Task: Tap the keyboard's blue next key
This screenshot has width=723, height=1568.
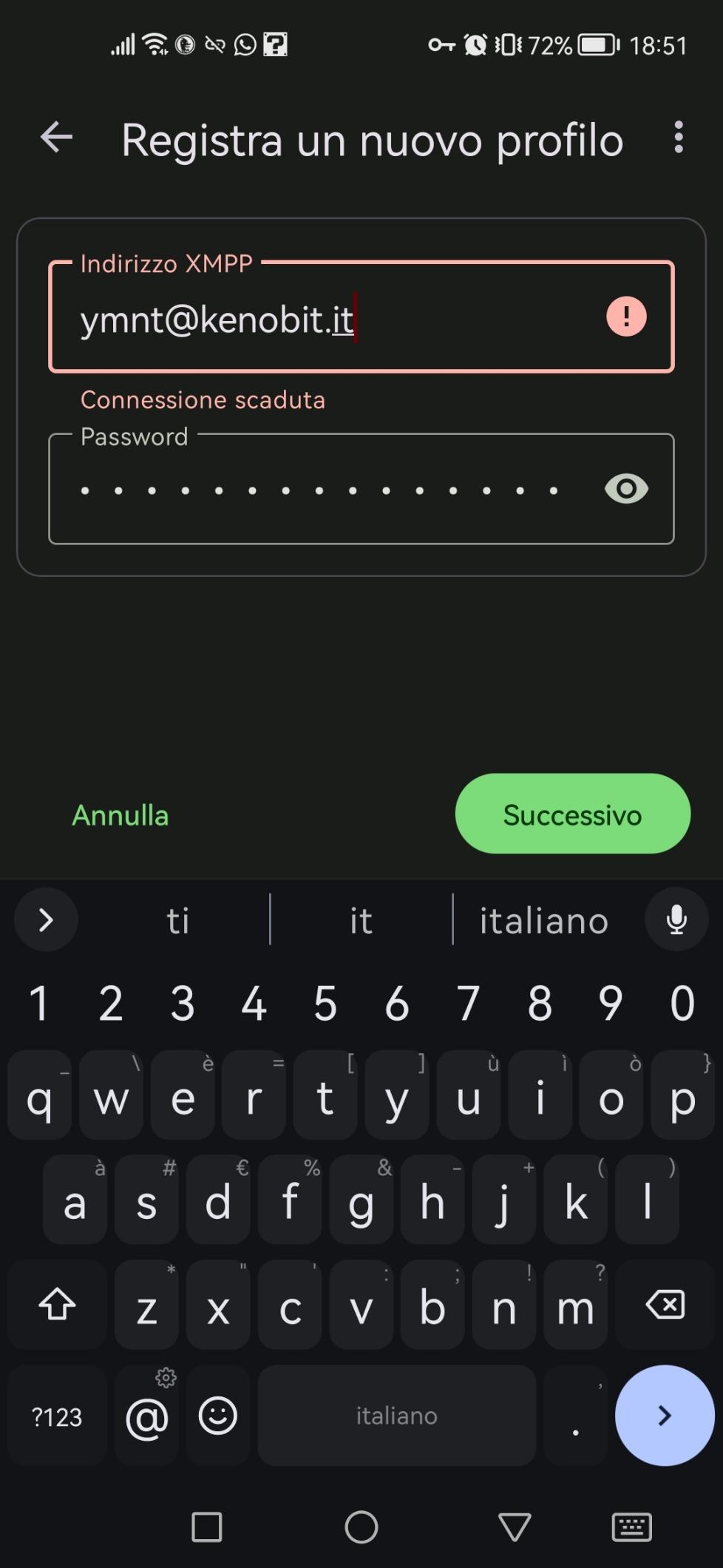Action: (664, 1416)
